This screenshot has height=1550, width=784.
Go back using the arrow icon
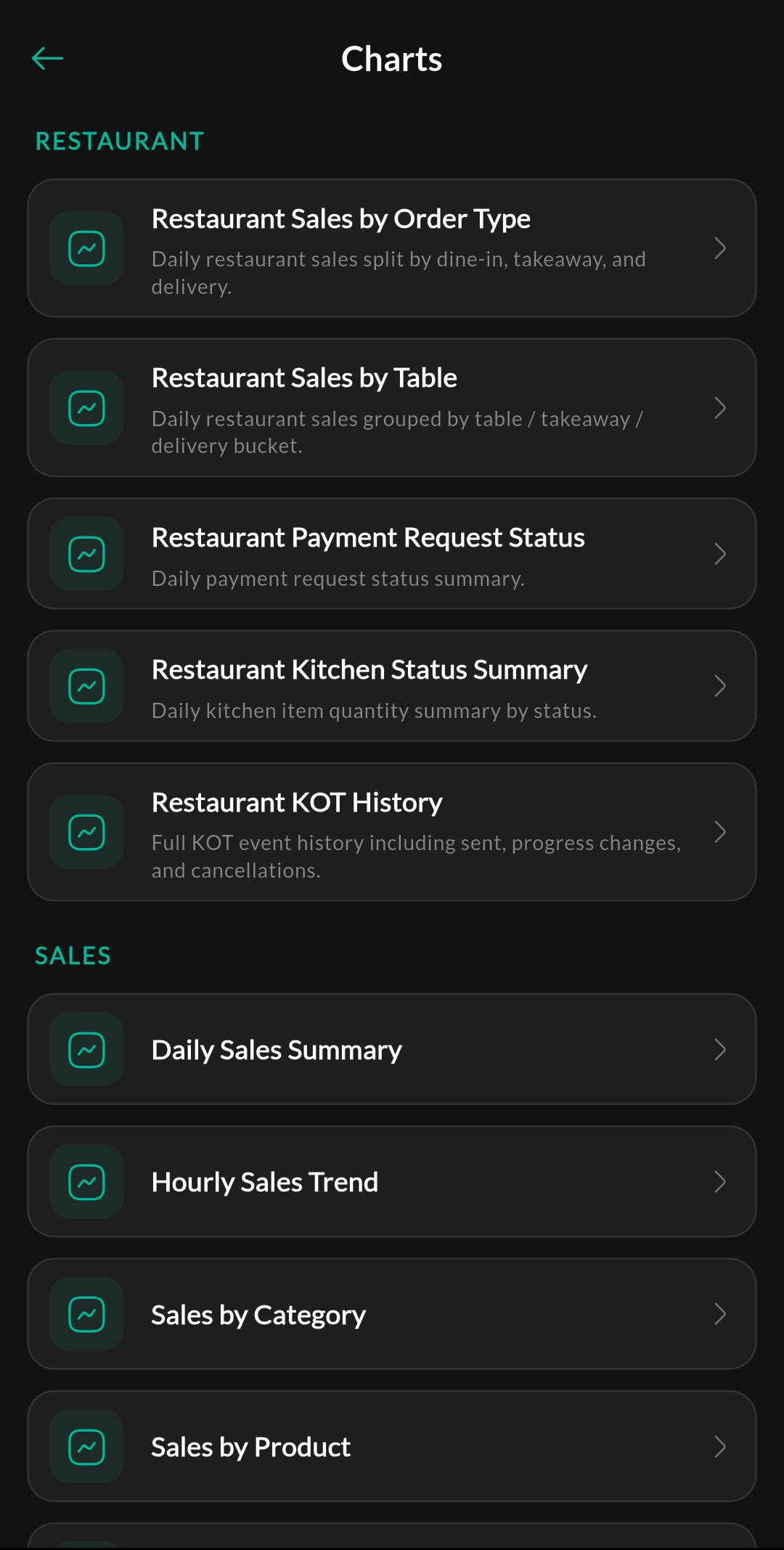point(48,59)
